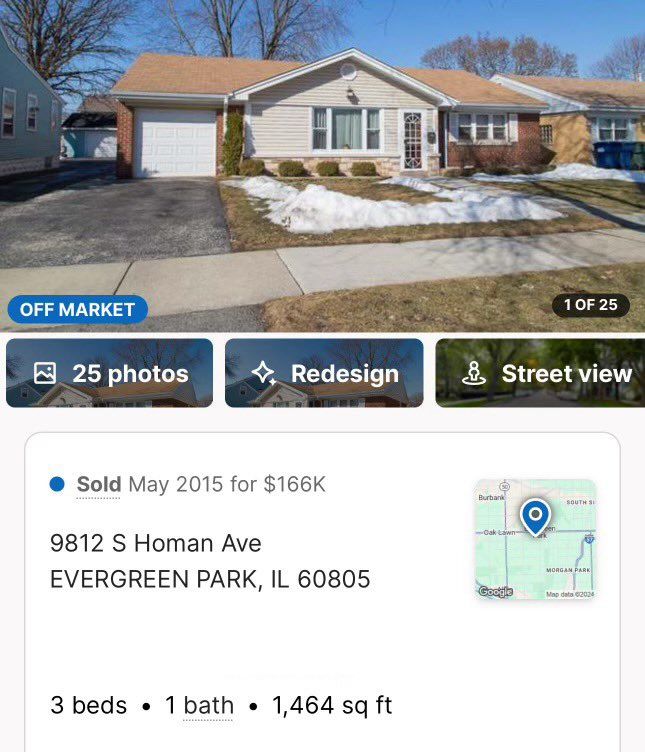Image resolution: width=645 pixels, height=752 pixels.
Task: Tap the underlined Sold status link
Action: [x=98, y=485]
